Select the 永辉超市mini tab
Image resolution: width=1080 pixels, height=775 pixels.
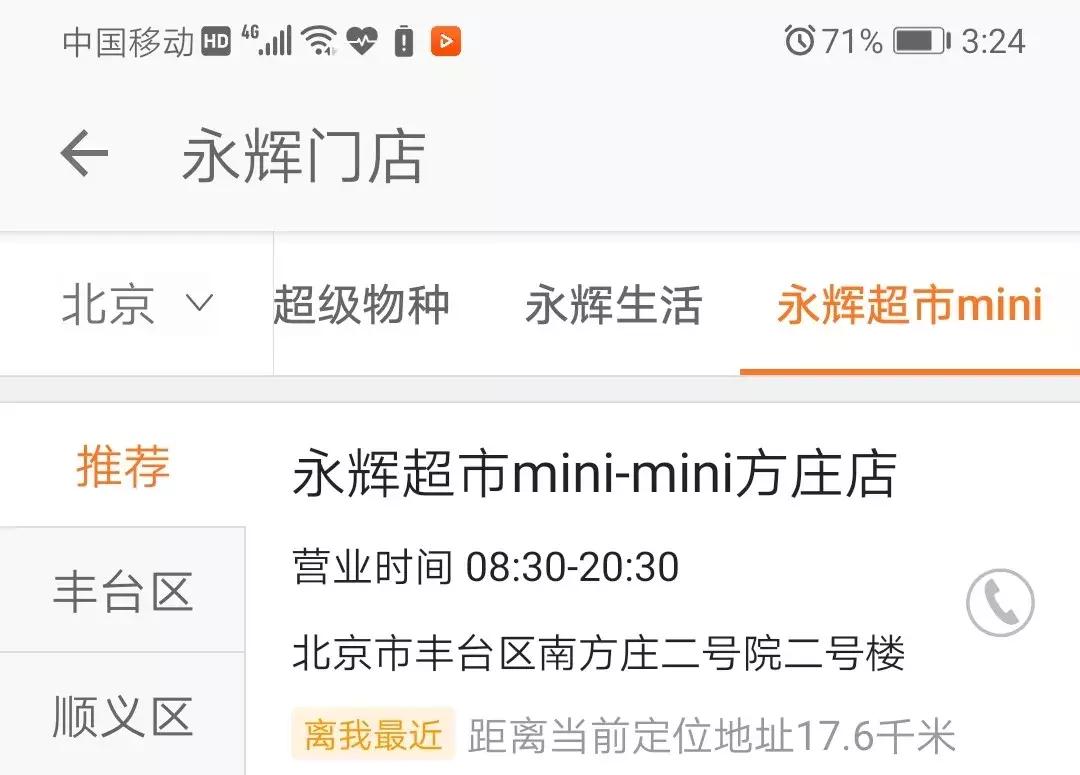tap(909, 305)
